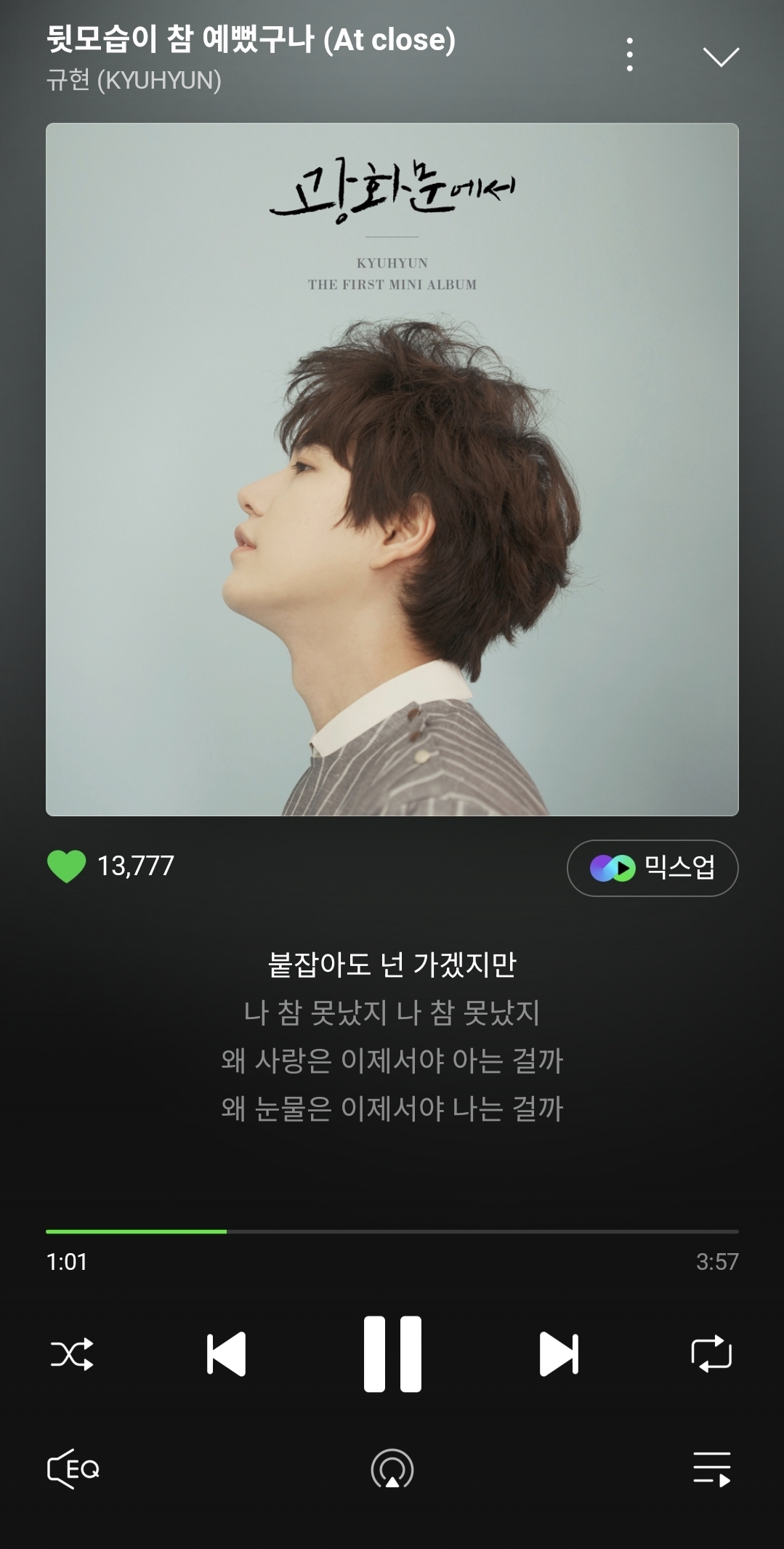The image size is (784, 1549).
Task: Unlike the song with the green heart
Action: tap(66, 866)
